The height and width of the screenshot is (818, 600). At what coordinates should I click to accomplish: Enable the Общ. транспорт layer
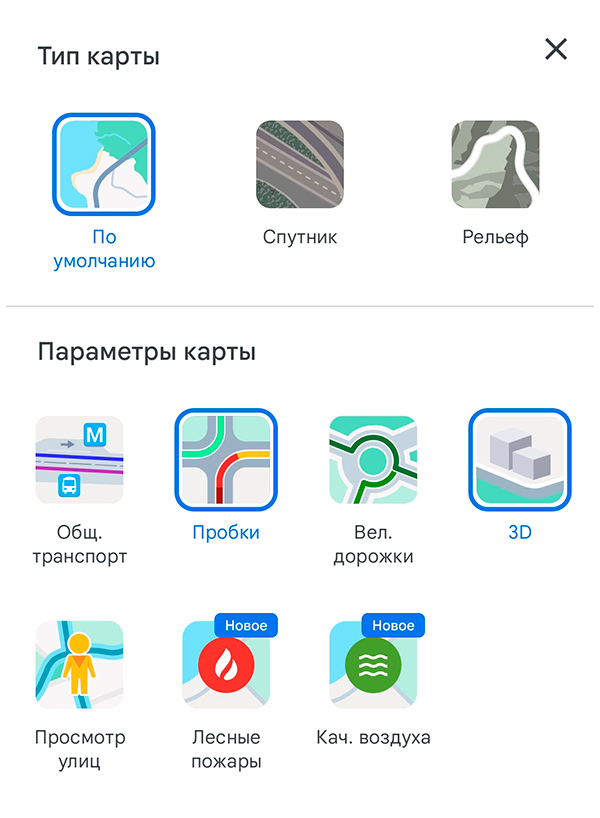[x=79, y=460]
